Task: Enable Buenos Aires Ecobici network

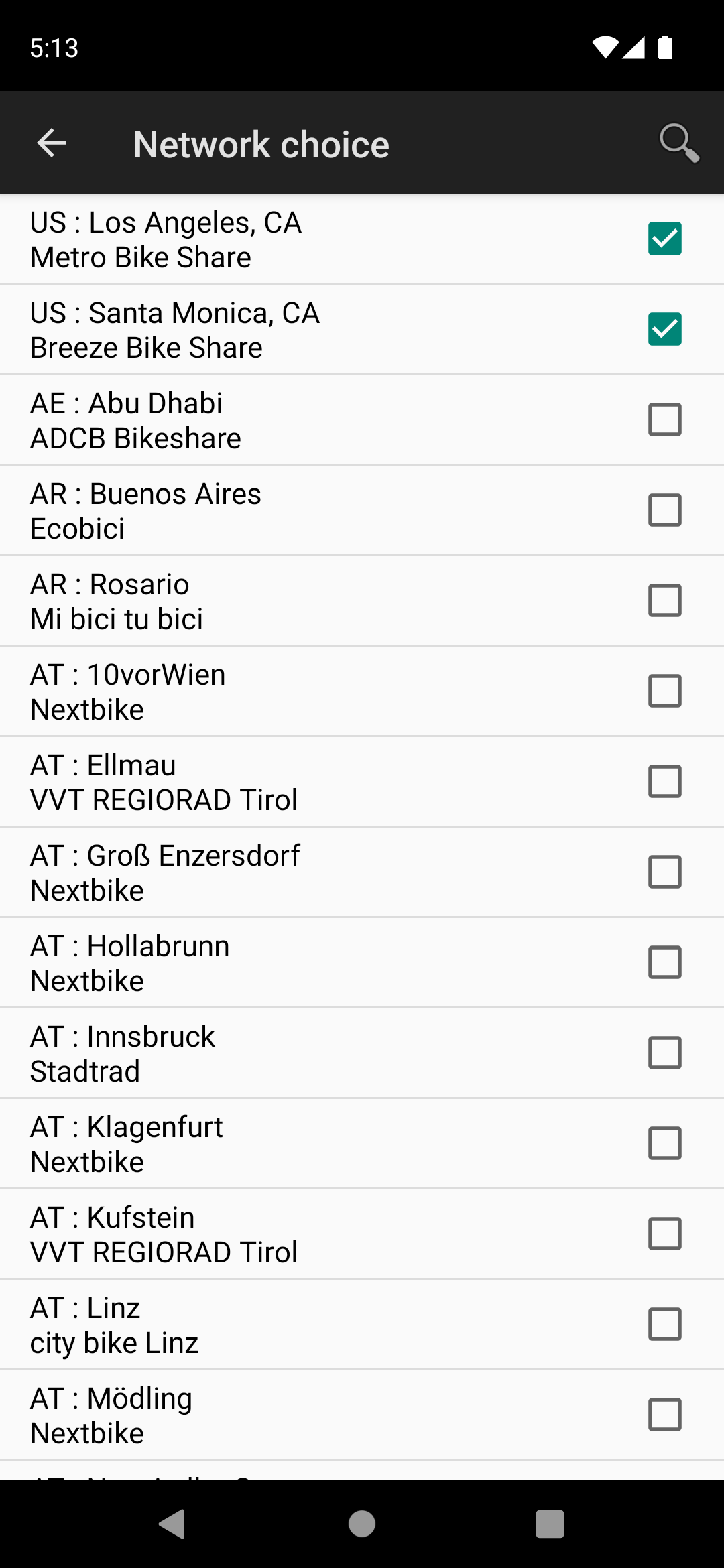Action: (x=664, y=511)
